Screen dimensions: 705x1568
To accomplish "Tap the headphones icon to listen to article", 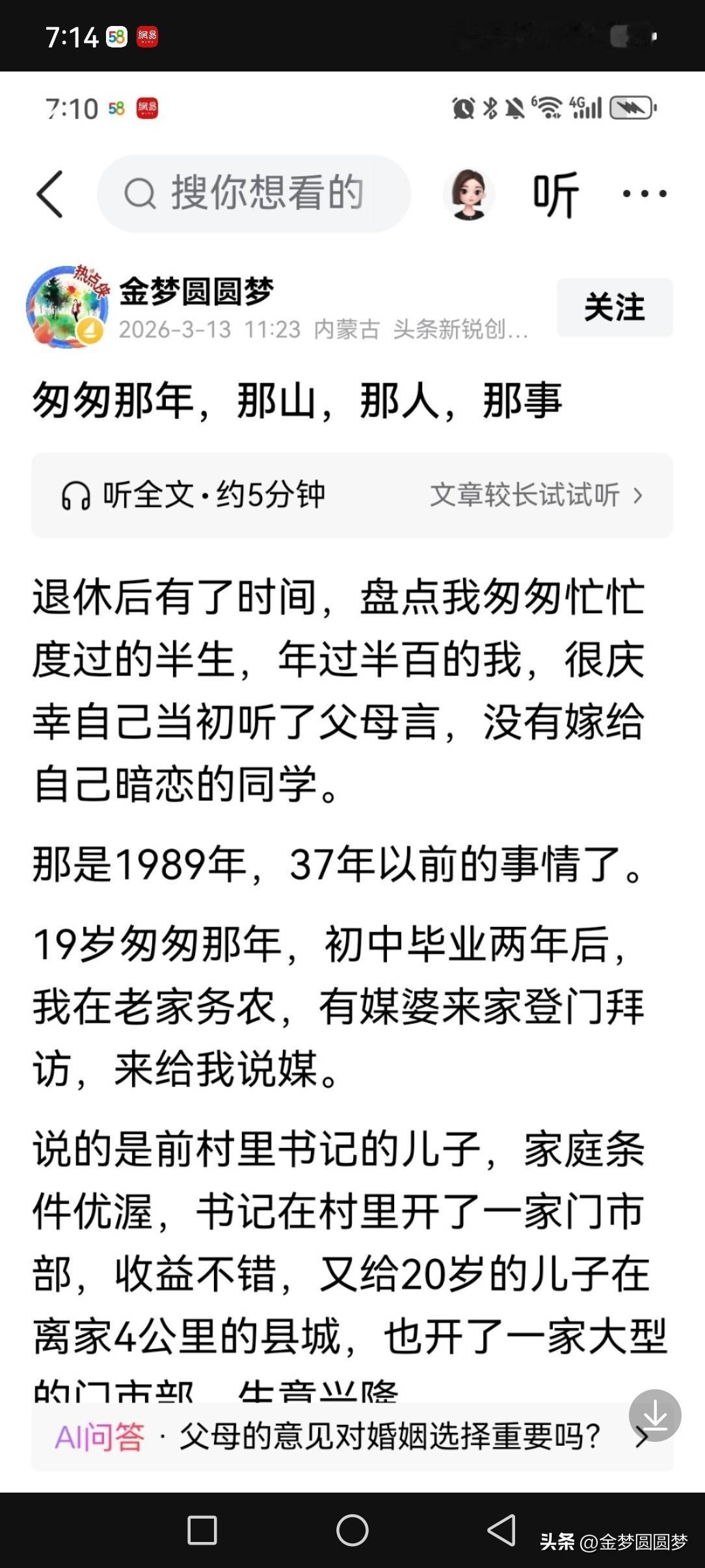I will click(77, 494).
